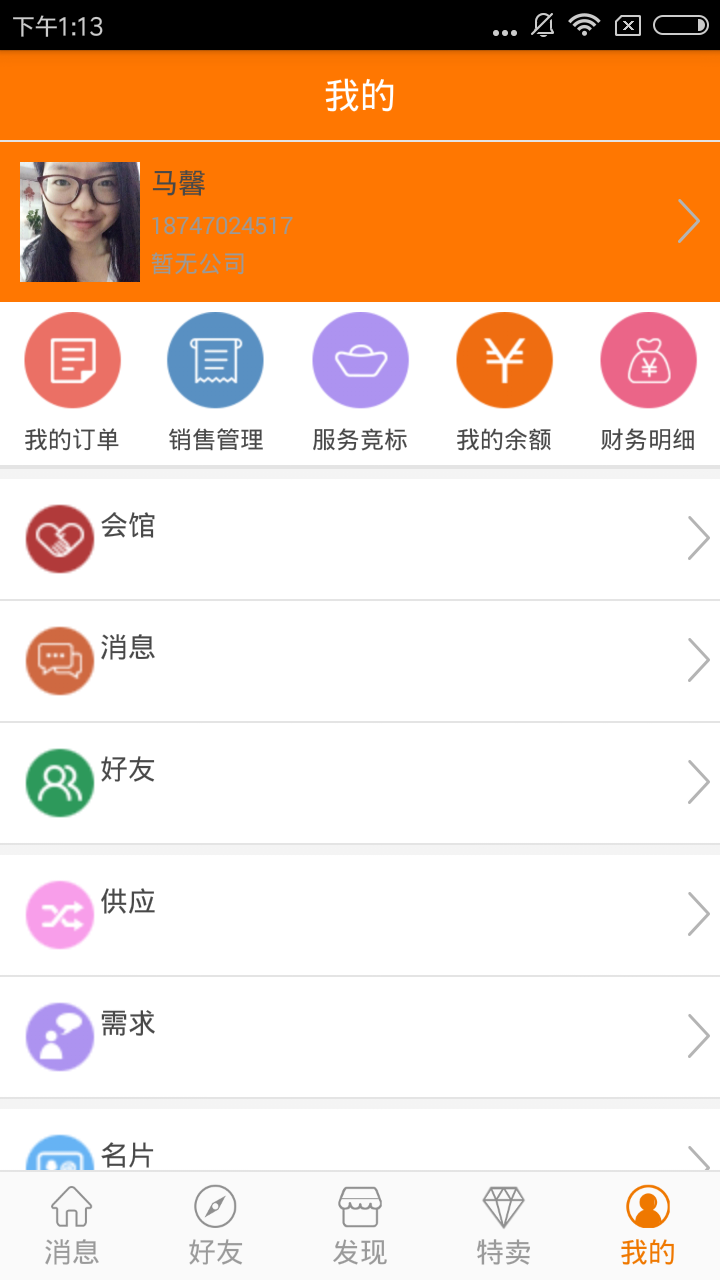Open the 马馨 profile details row
Viewport: 720px width, 1280px height.
click(x=360, y=222)
